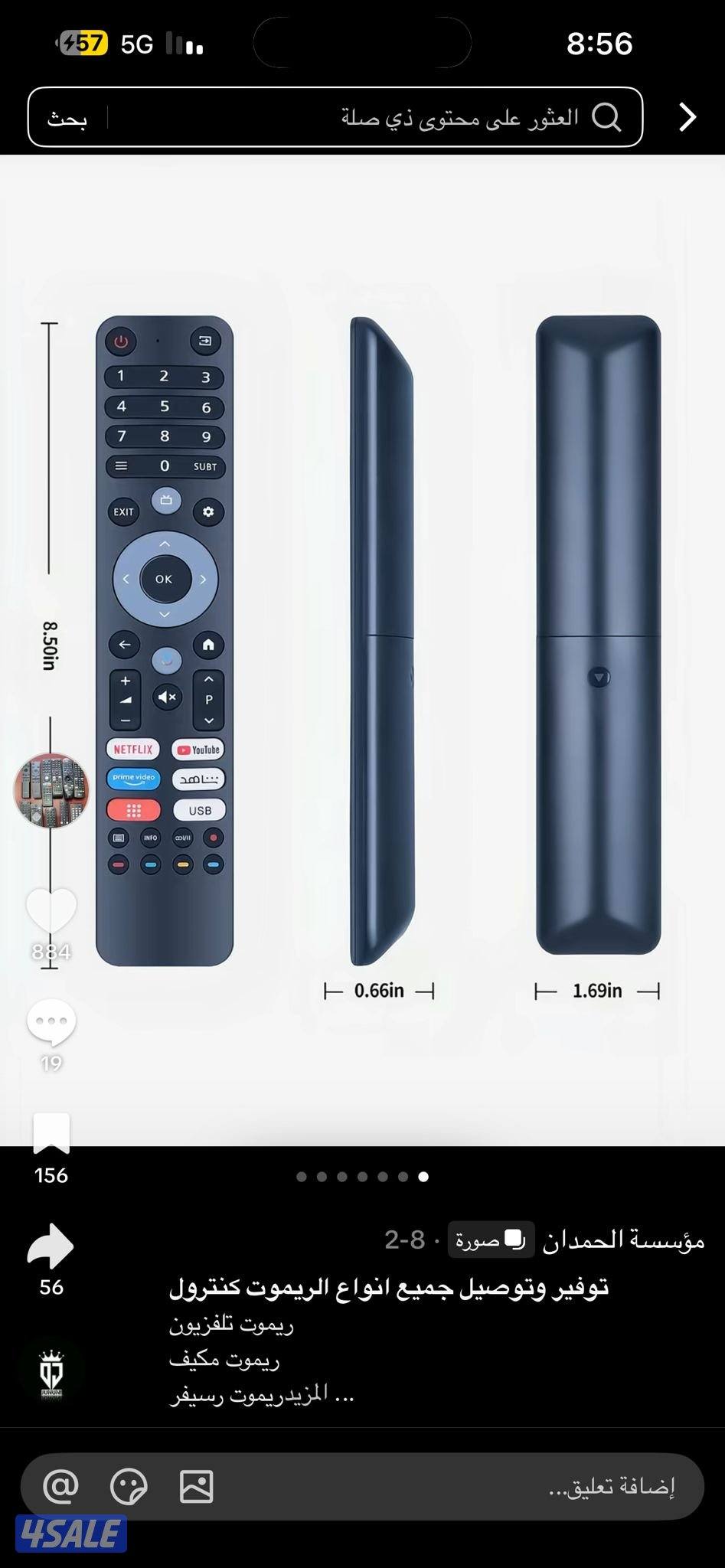Share this post via arrow icon
Viewport: 725px width, 1568px height.
point(51,1246)
